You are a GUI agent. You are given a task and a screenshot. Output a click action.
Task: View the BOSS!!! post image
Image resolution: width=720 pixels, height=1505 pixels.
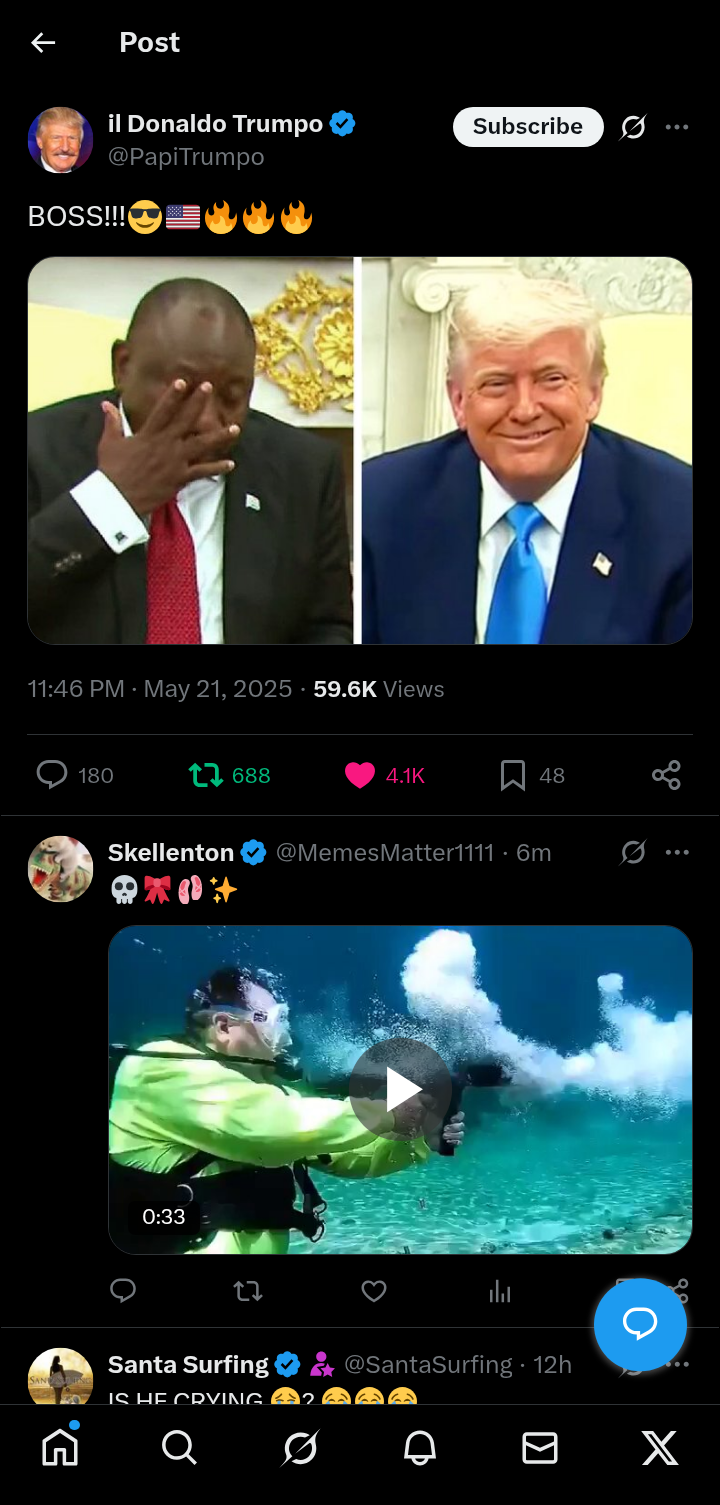click(360, 450)
